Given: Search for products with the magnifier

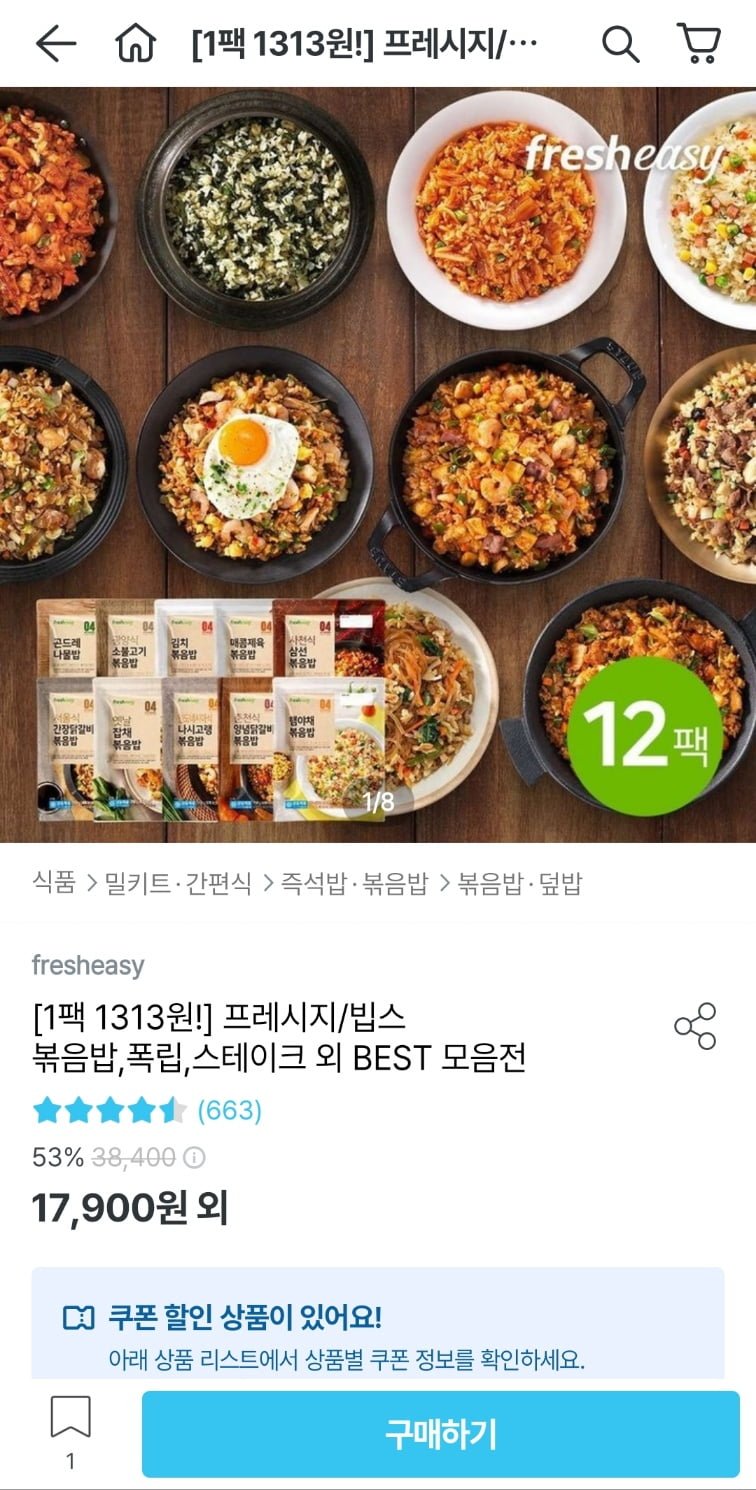Looking at the screenshot, I should click(x=620, y=44).
